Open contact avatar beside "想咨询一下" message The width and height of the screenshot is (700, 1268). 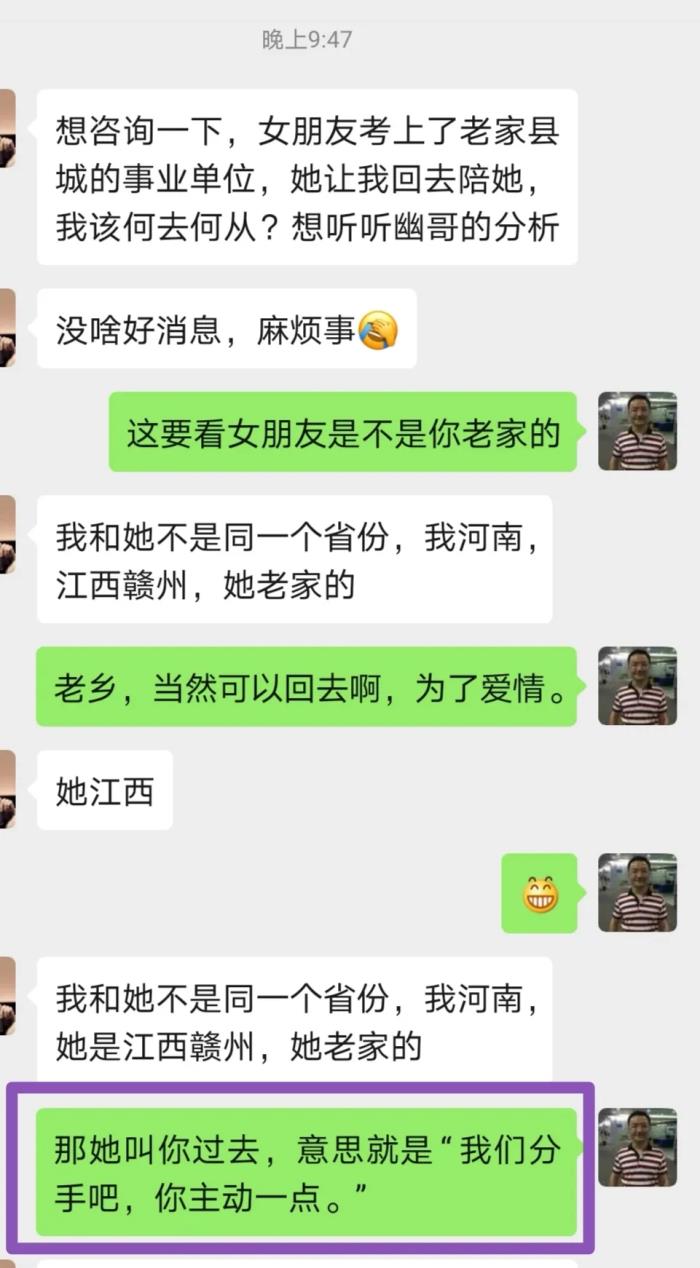(6, 128)
